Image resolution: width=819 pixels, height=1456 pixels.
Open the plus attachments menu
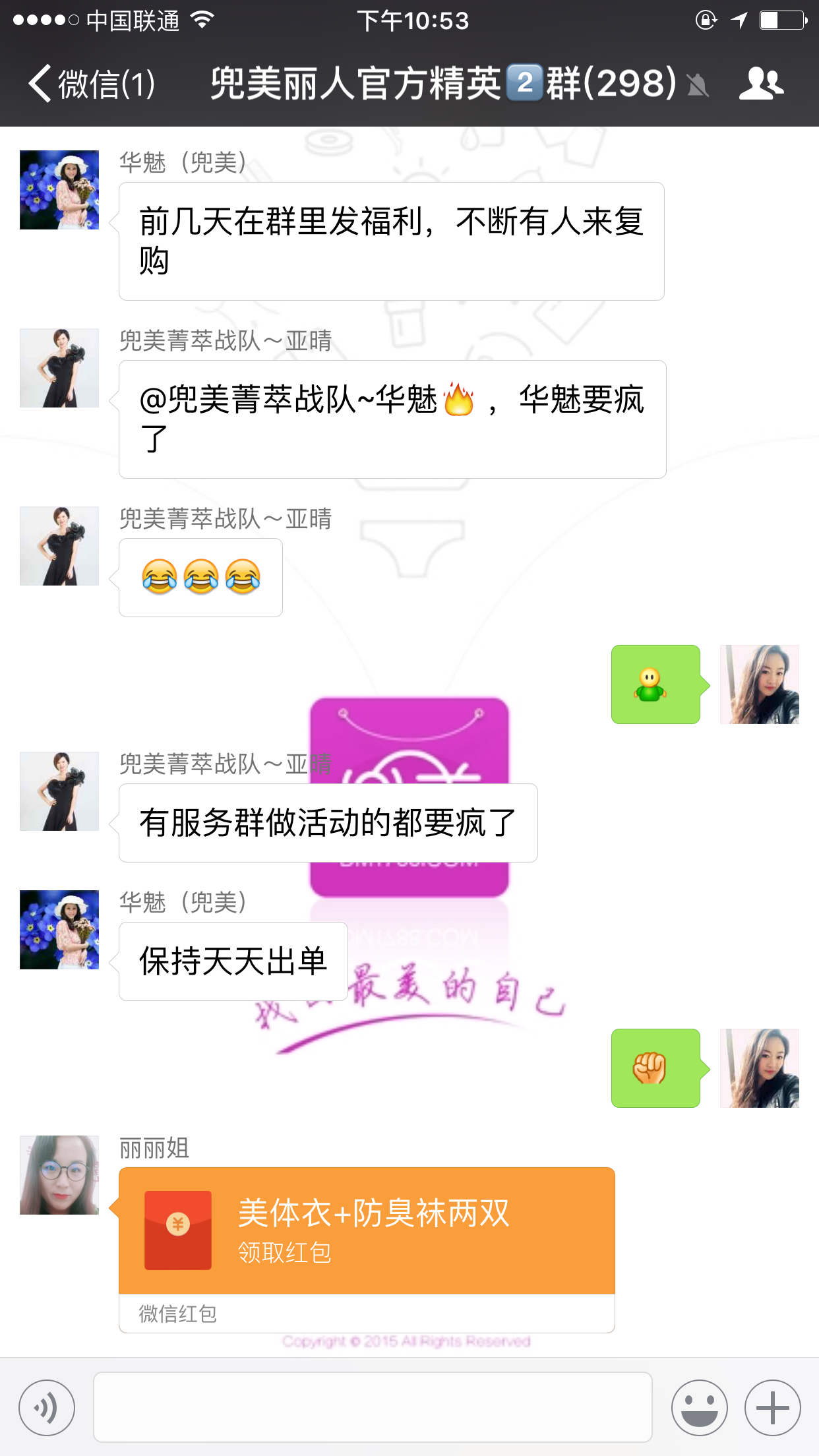[x=772, y=1408]
